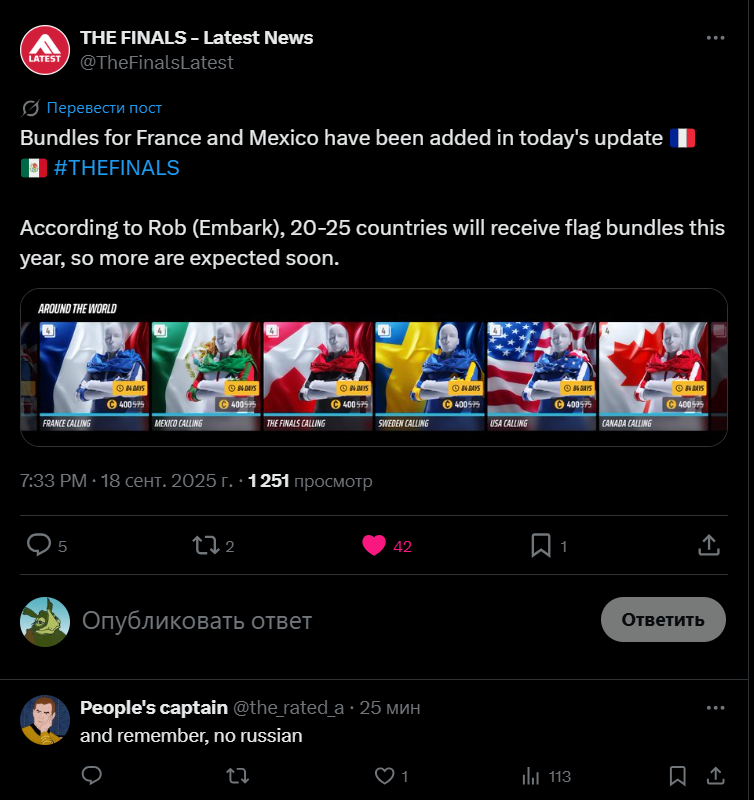Like People's captain reply

tap(384, 776)
